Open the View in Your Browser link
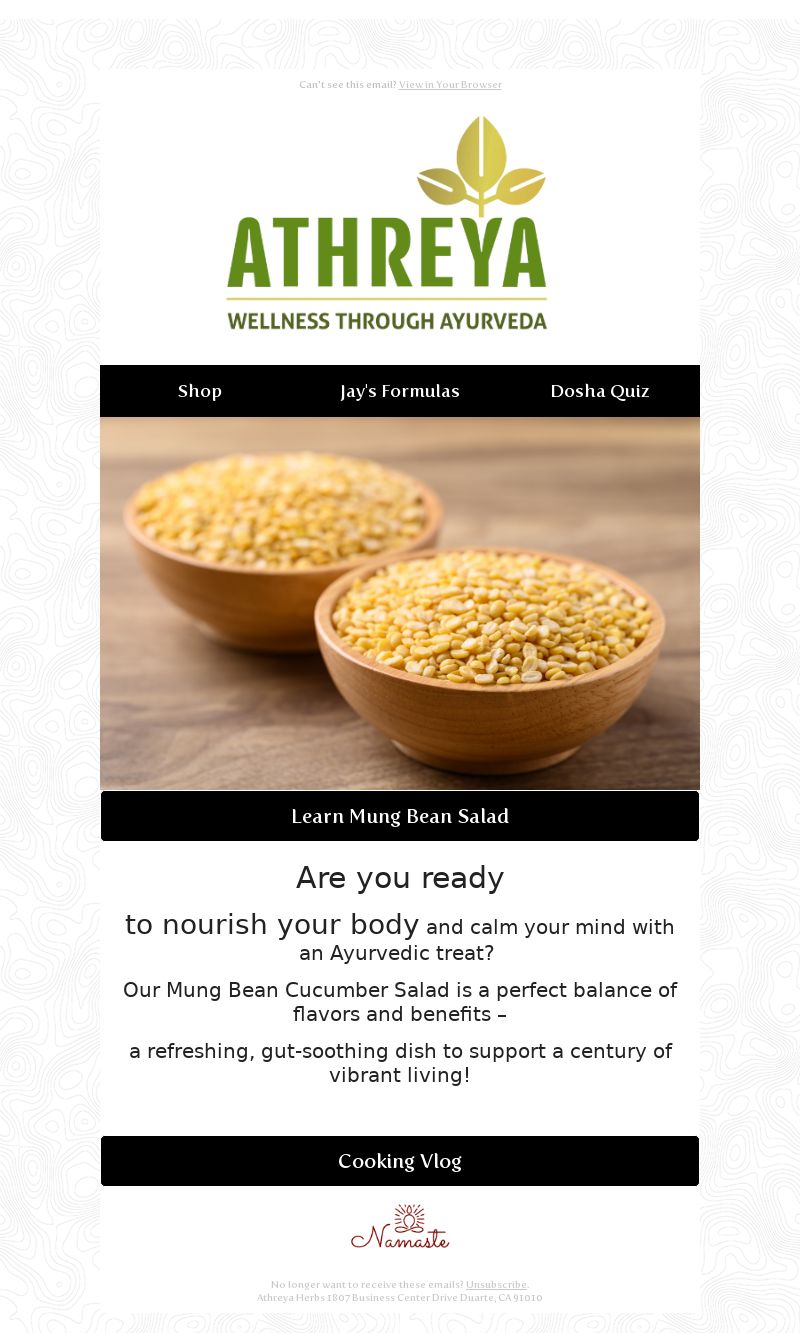The width and height of the screenshot is (800, 1333). coord(450,85)
